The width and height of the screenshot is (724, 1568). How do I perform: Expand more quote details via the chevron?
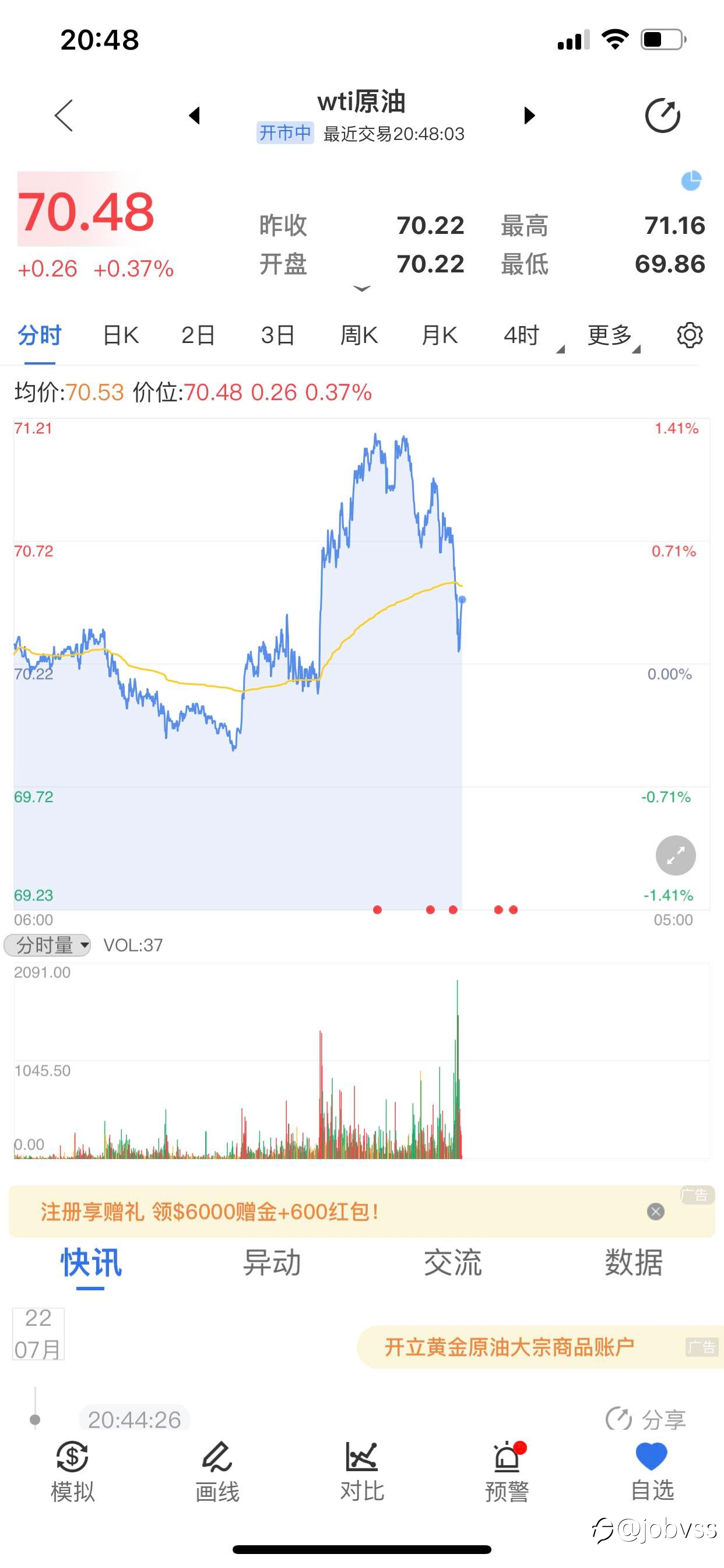(362, 289)
